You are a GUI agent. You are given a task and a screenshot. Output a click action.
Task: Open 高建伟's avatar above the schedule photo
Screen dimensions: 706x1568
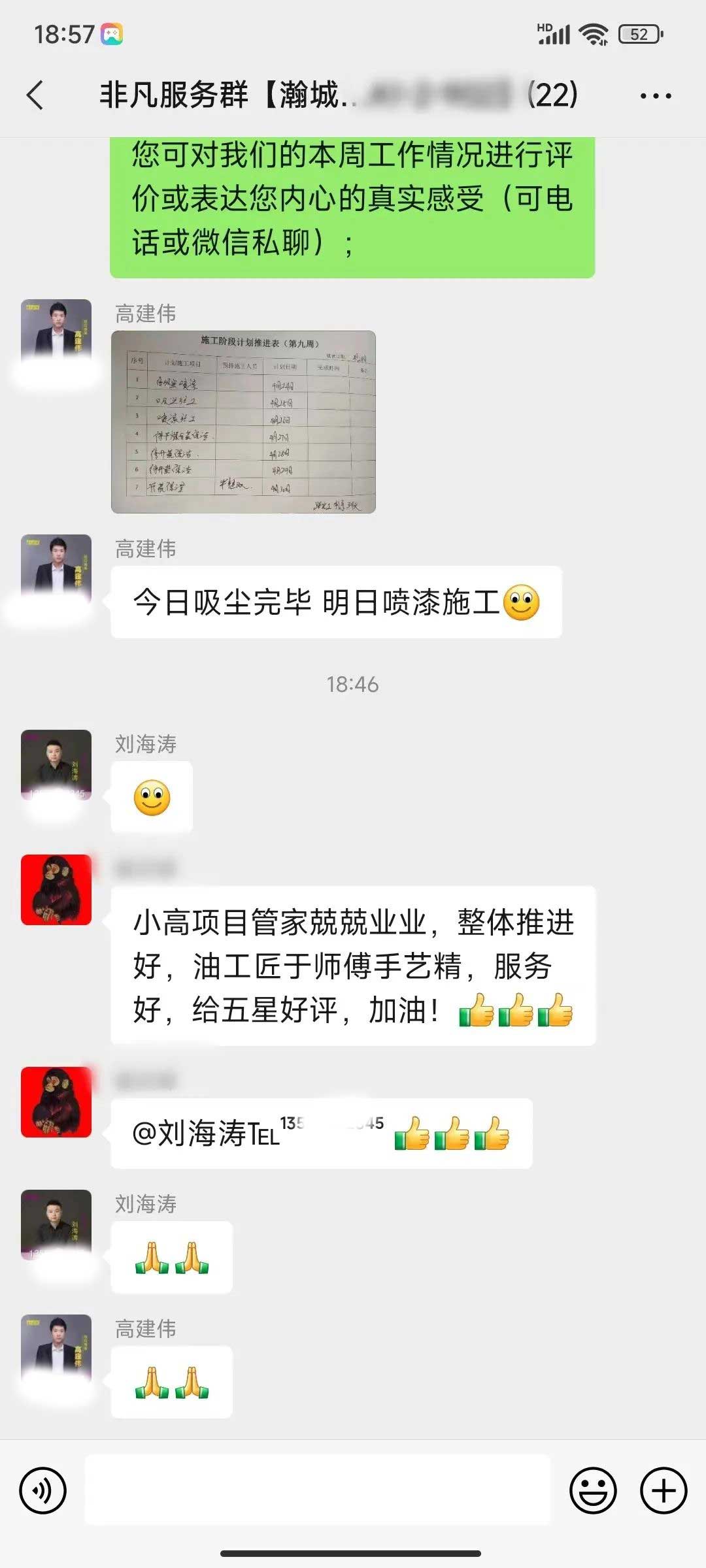tap(56, 332)
